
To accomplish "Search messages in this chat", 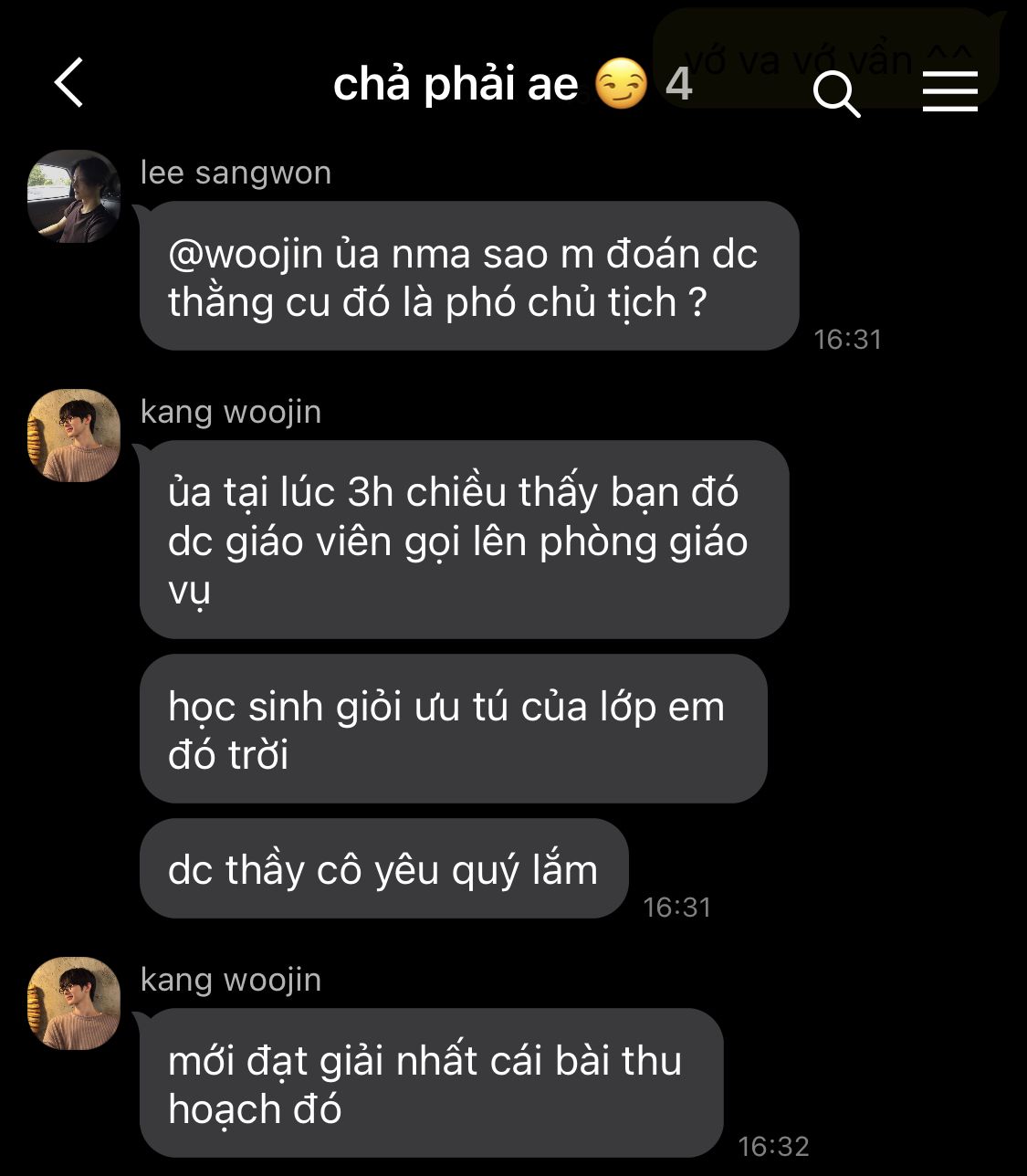I will (x=836, y=93).
